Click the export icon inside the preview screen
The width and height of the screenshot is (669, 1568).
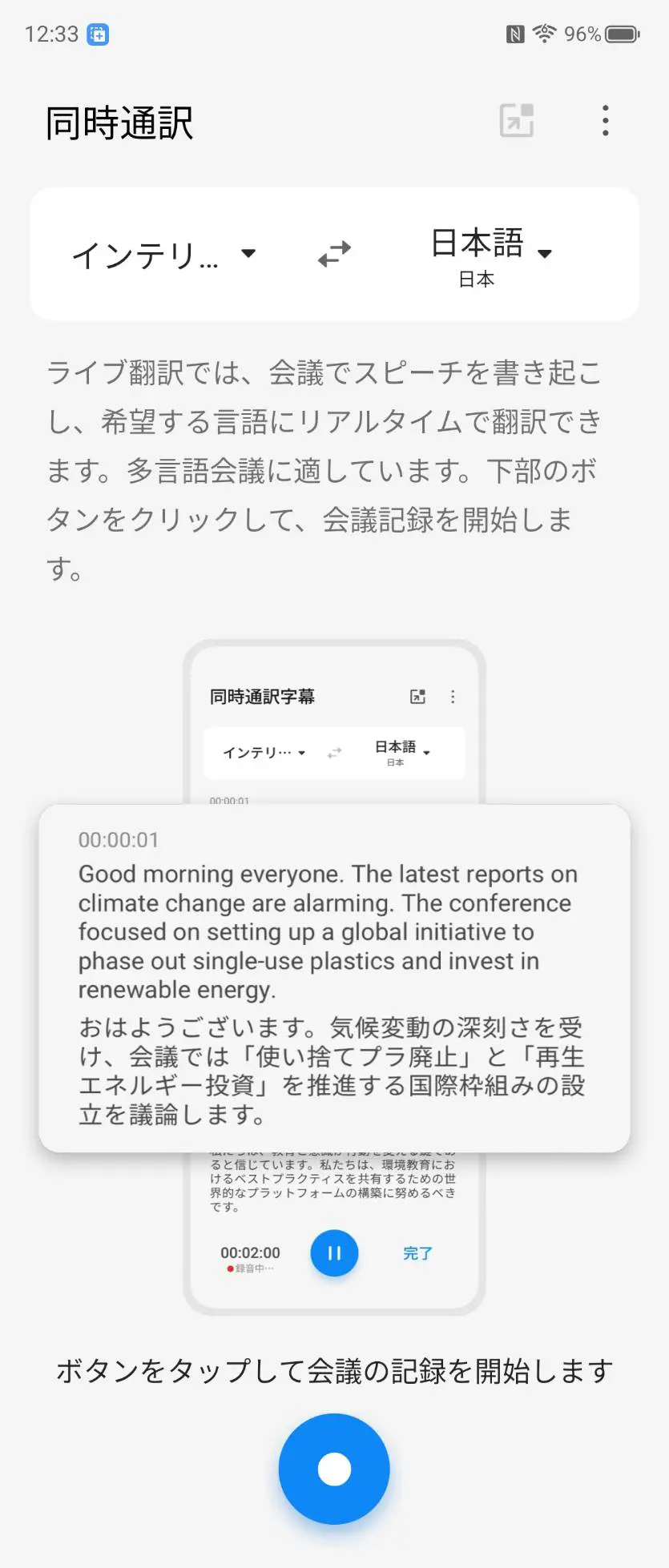[x=417, y=696]
